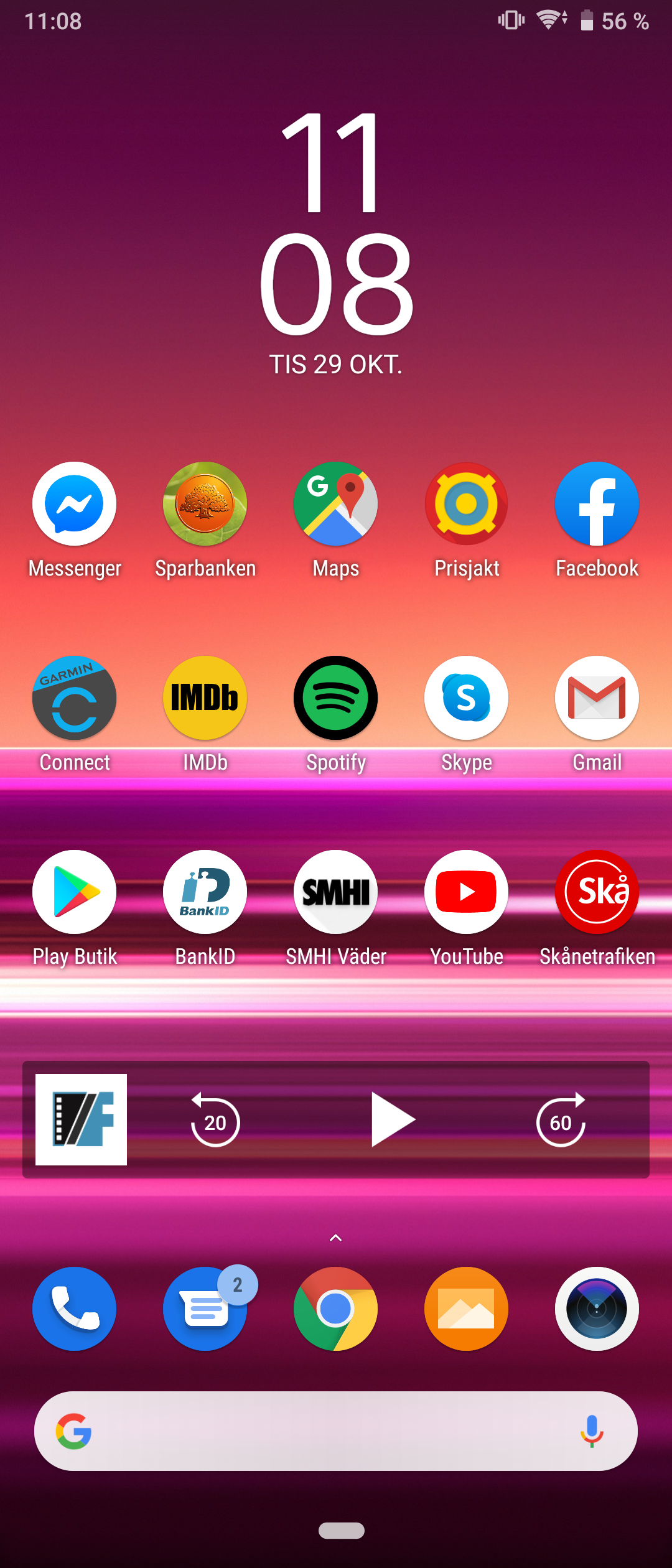Open the phone dialer

coord(75,1309)
